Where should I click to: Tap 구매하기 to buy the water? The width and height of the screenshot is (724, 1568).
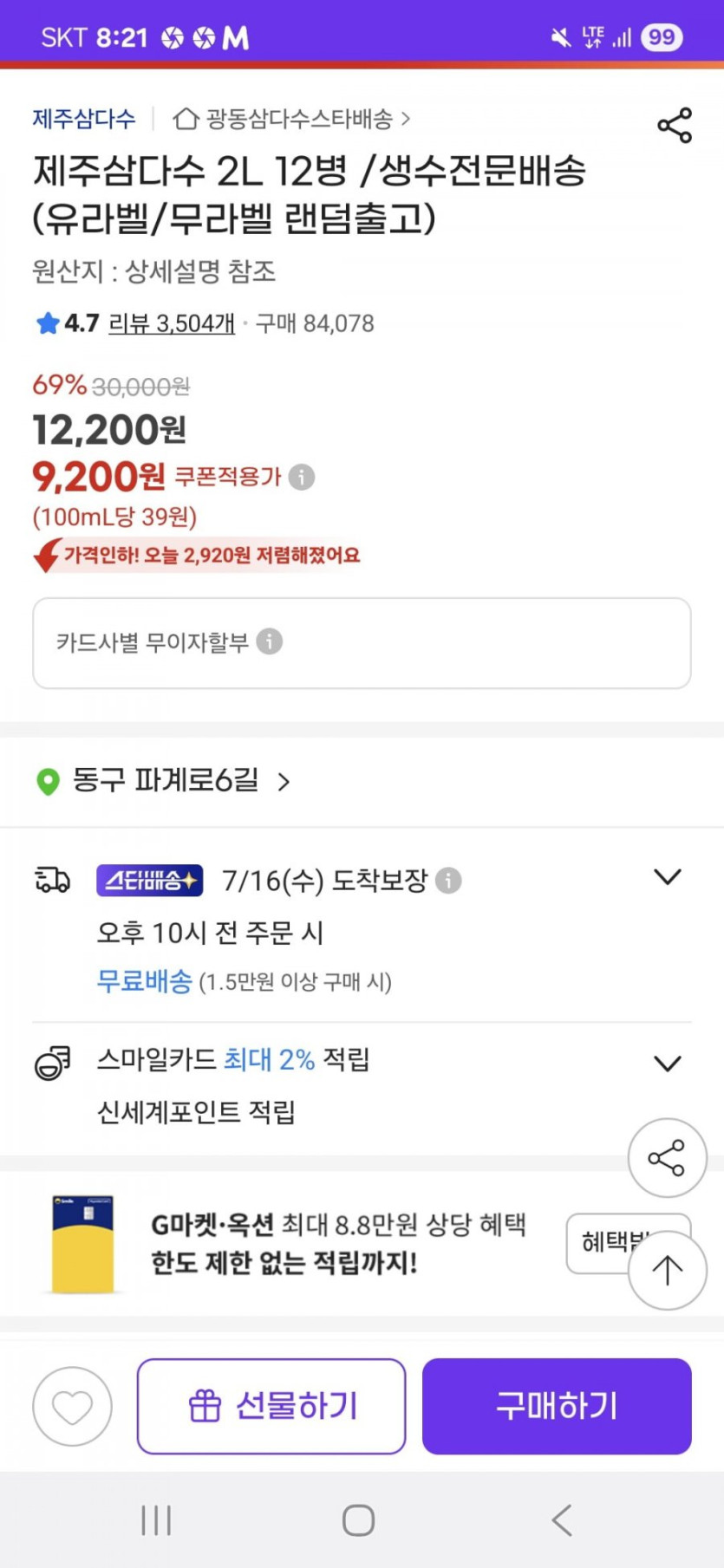tap(557, 1406)
